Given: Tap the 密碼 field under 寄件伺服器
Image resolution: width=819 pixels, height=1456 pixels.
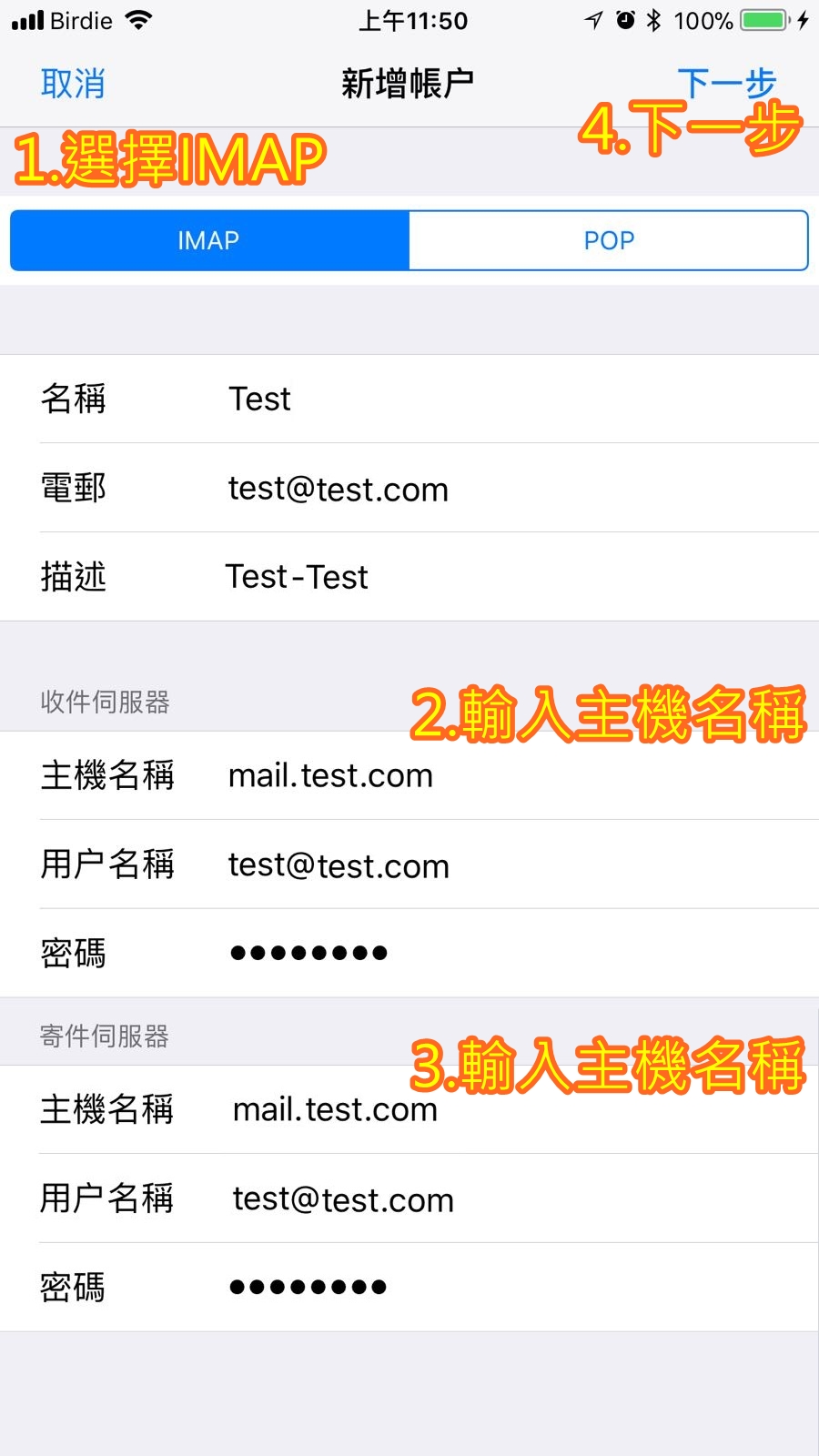Looking at the screenshot, I should [409, 1287].
